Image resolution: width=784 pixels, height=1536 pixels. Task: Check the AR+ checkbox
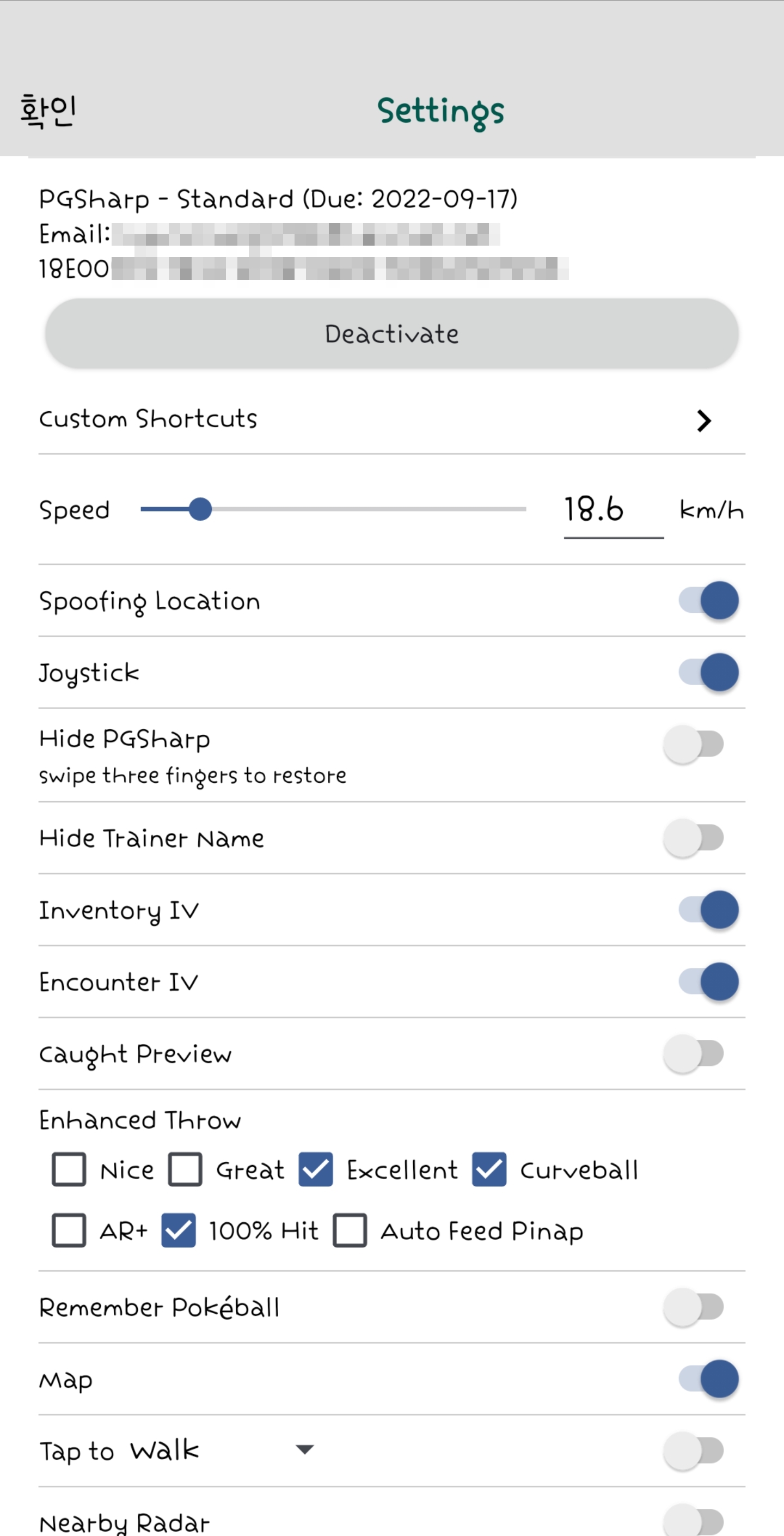[69, 1230]
